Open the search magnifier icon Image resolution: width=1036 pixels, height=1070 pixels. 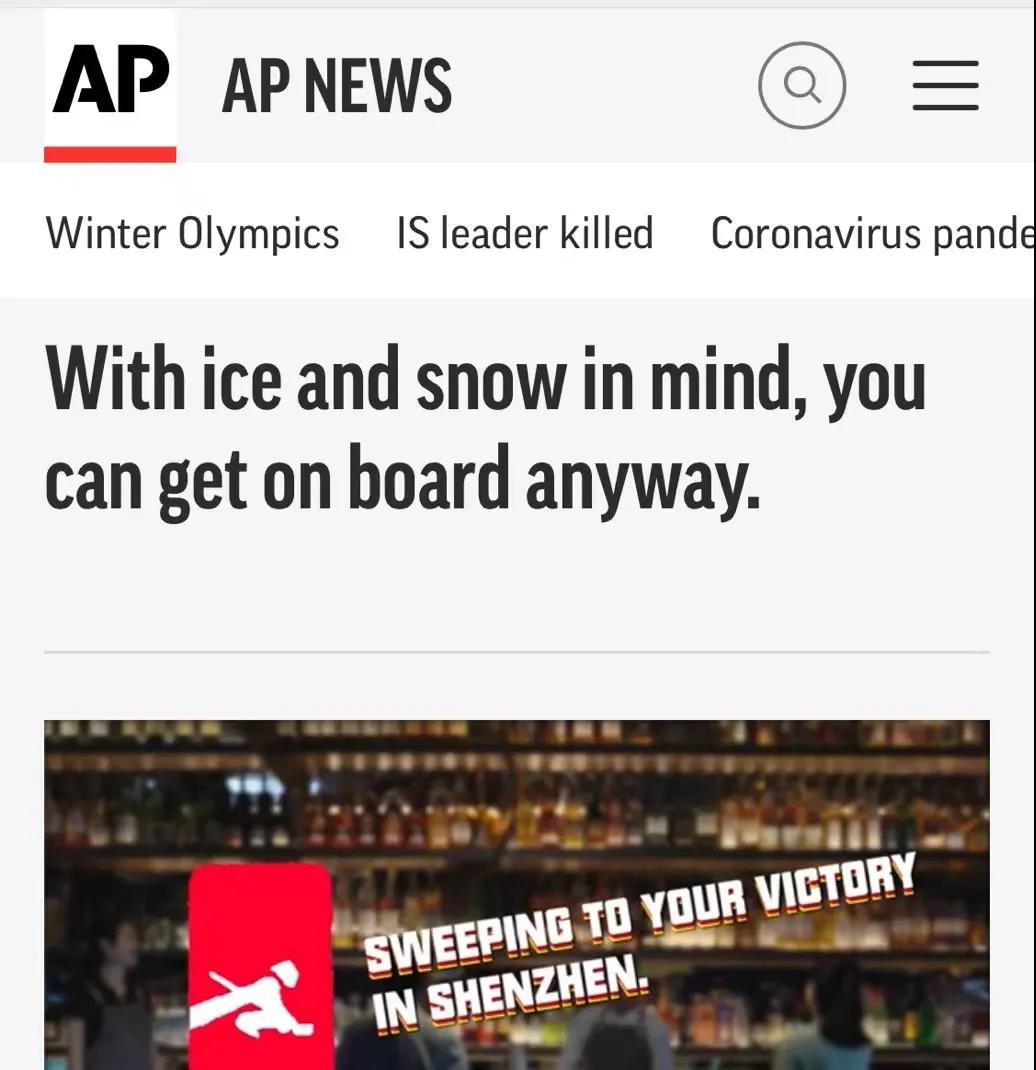pos(801,87)
